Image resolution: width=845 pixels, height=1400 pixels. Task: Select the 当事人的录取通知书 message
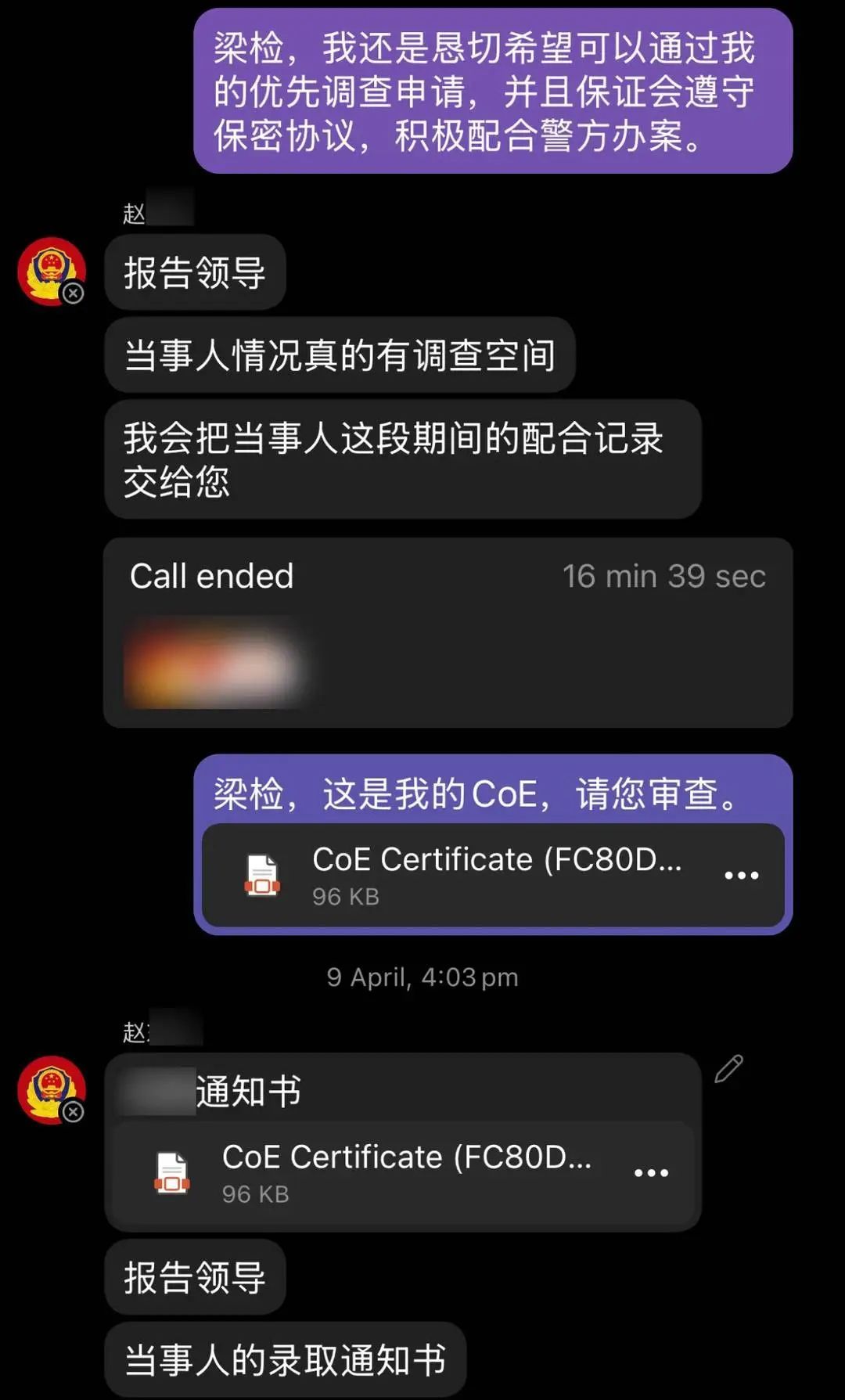(286, 1359)
